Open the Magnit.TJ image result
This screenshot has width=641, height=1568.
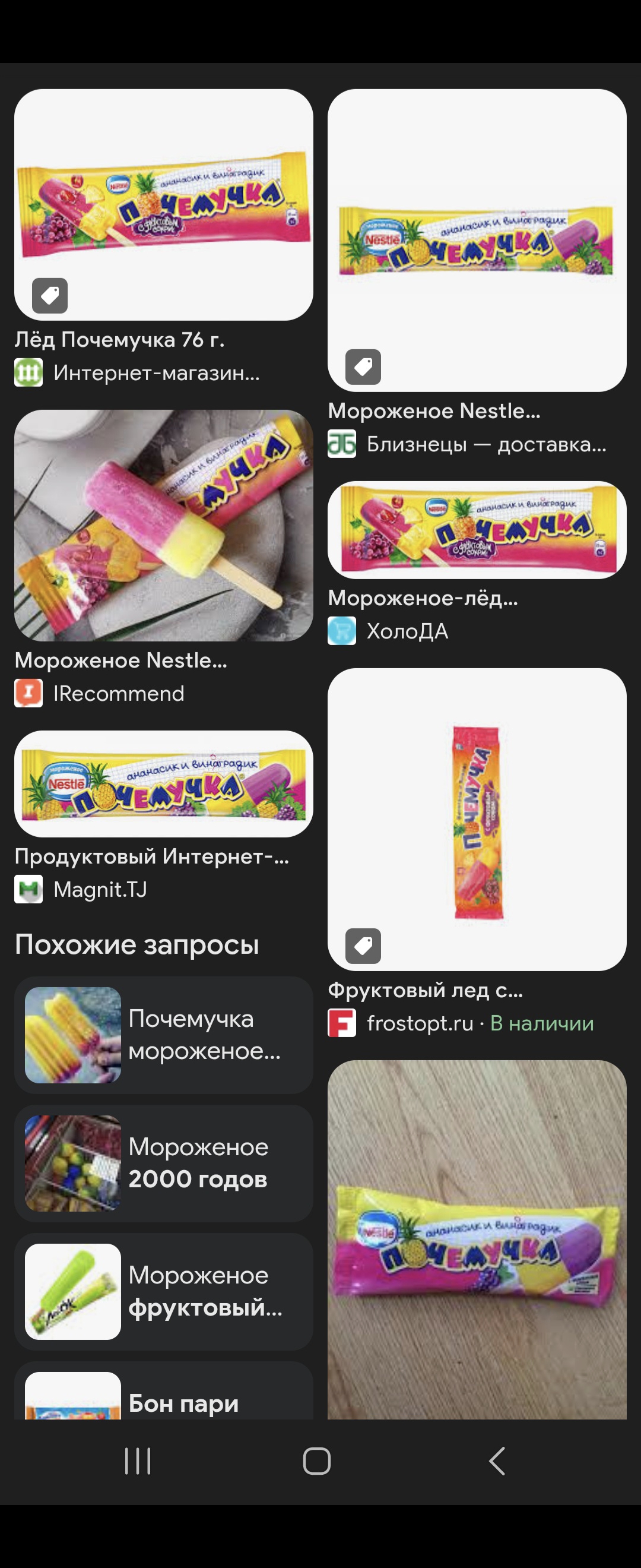(163, 783)
